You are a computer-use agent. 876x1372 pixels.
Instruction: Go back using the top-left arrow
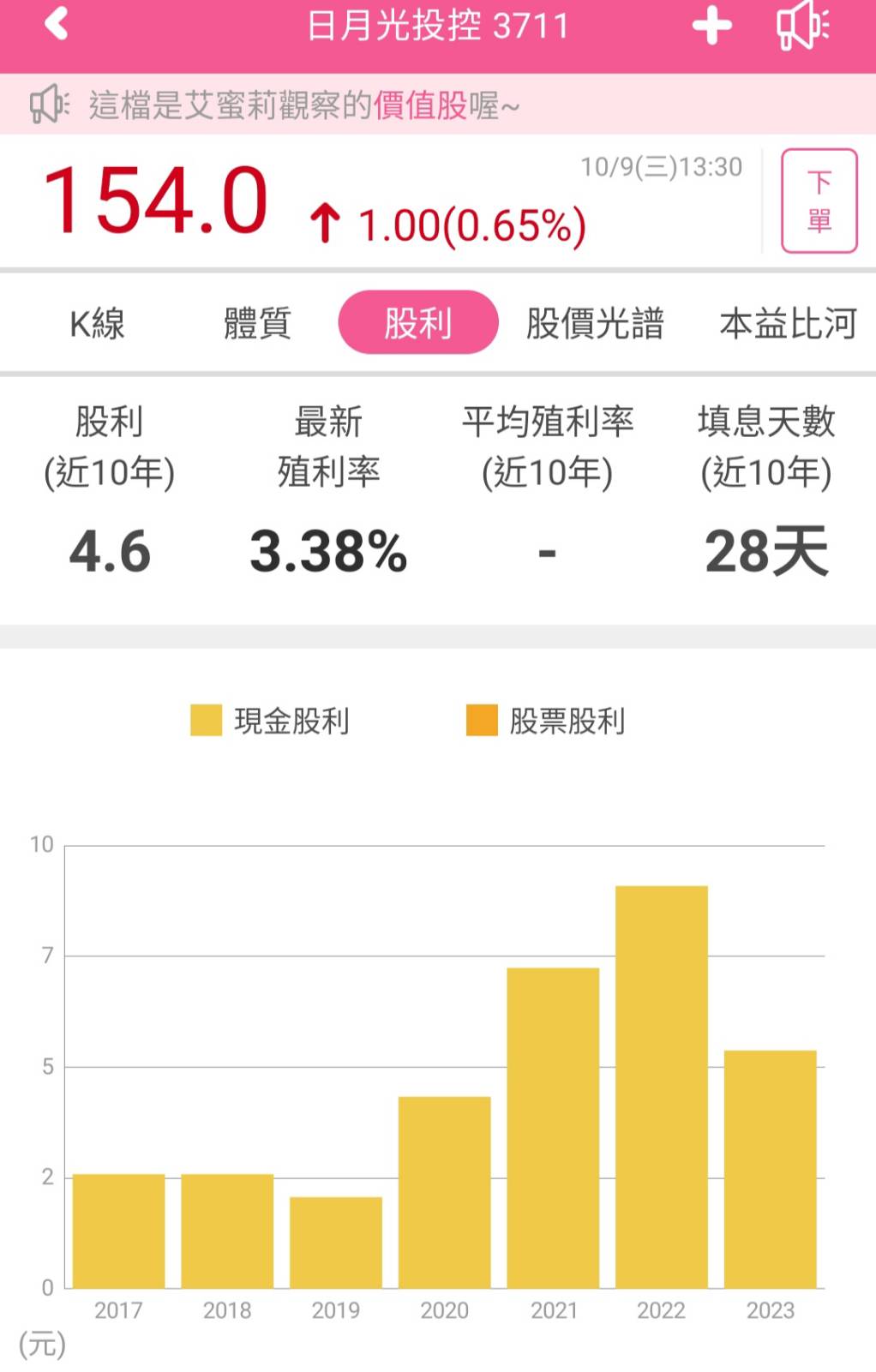click(57, 24)
